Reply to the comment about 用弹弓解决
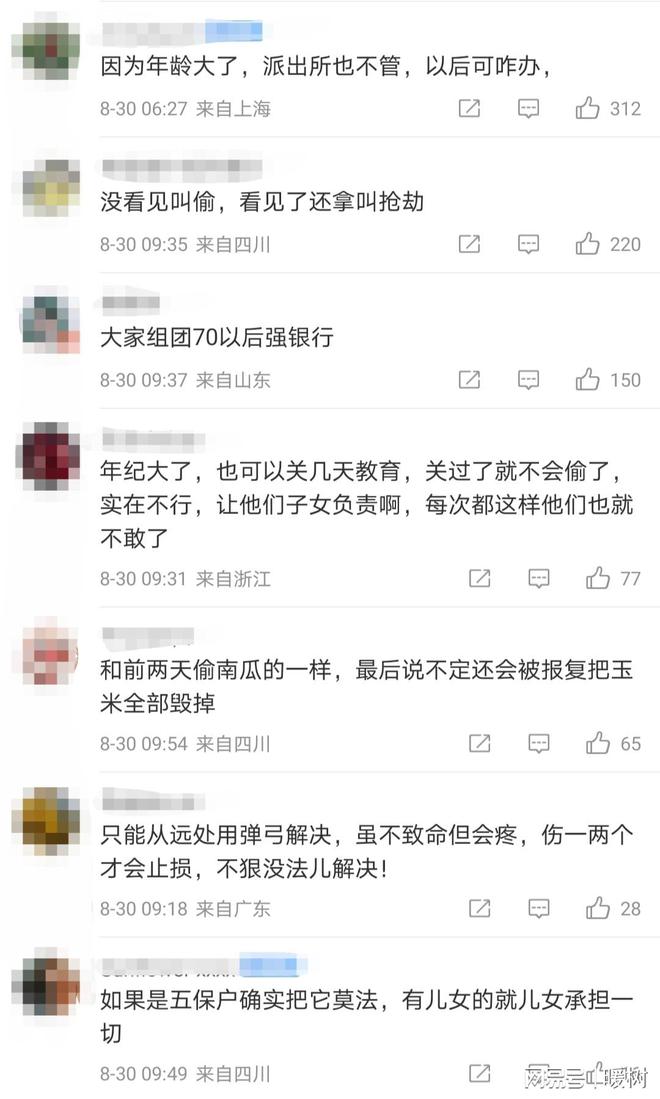The height and width of the screenshot is (1099, 660). point(538,908)
